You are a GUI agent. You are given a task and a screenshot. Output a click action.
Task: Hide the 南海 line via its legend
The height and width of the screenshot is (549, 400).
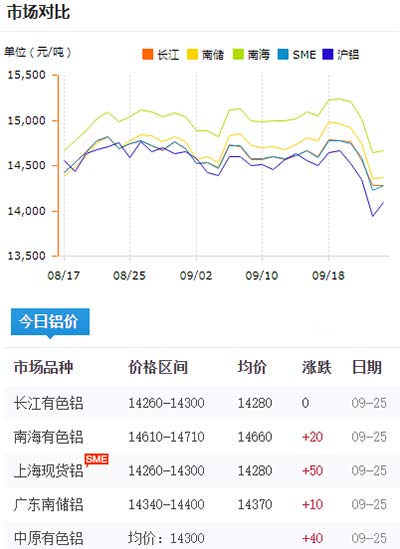(251, 55)
